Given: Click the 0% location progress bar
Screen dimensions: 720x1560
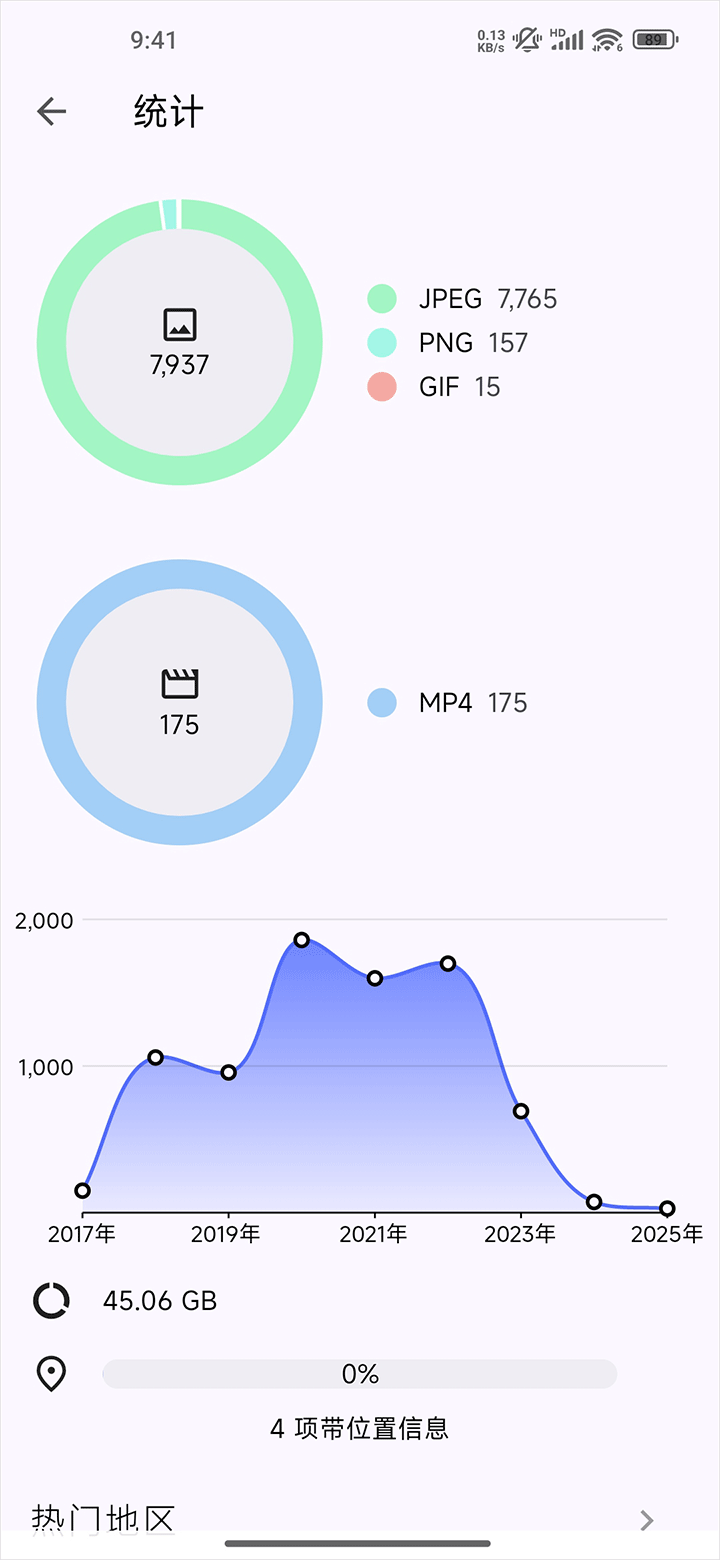Looking at the screenshot, I should (359, 1374).
